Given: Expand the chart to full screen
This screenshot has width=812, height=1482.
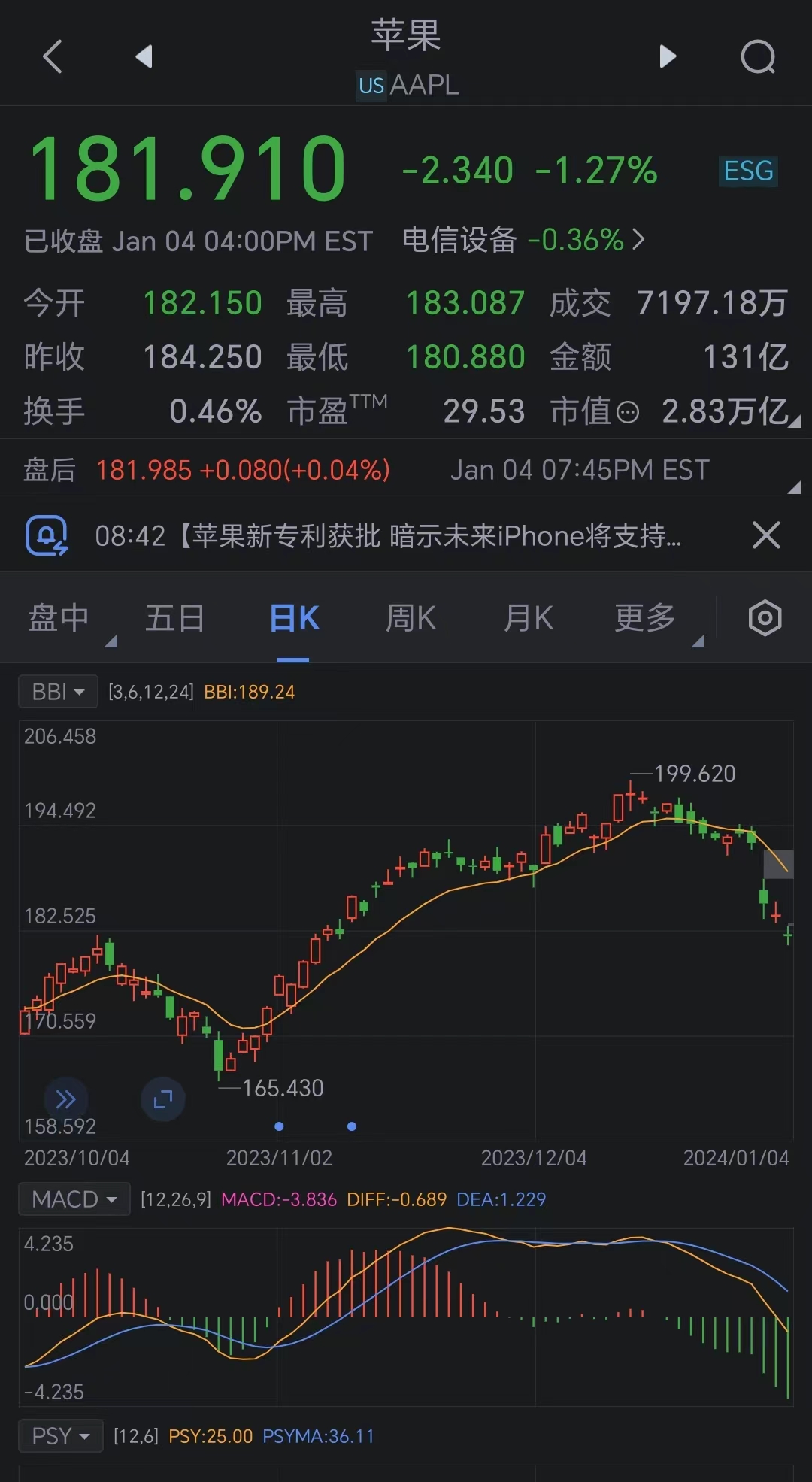Looking at the screenshot, I should (163, 1099).
